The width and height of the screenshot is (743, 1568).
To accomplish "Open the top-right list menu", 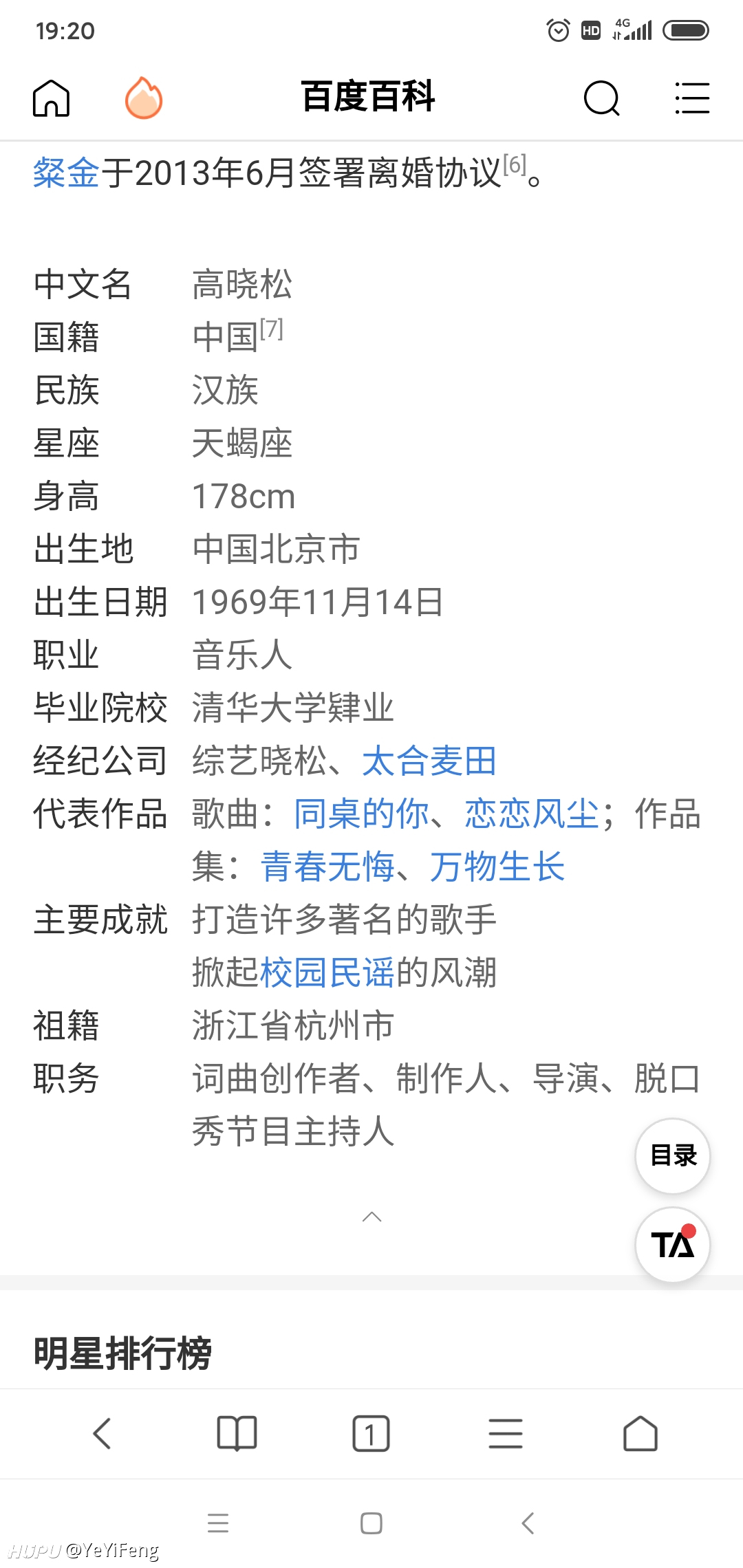I will pyautogui.click(x=692, y=98).
